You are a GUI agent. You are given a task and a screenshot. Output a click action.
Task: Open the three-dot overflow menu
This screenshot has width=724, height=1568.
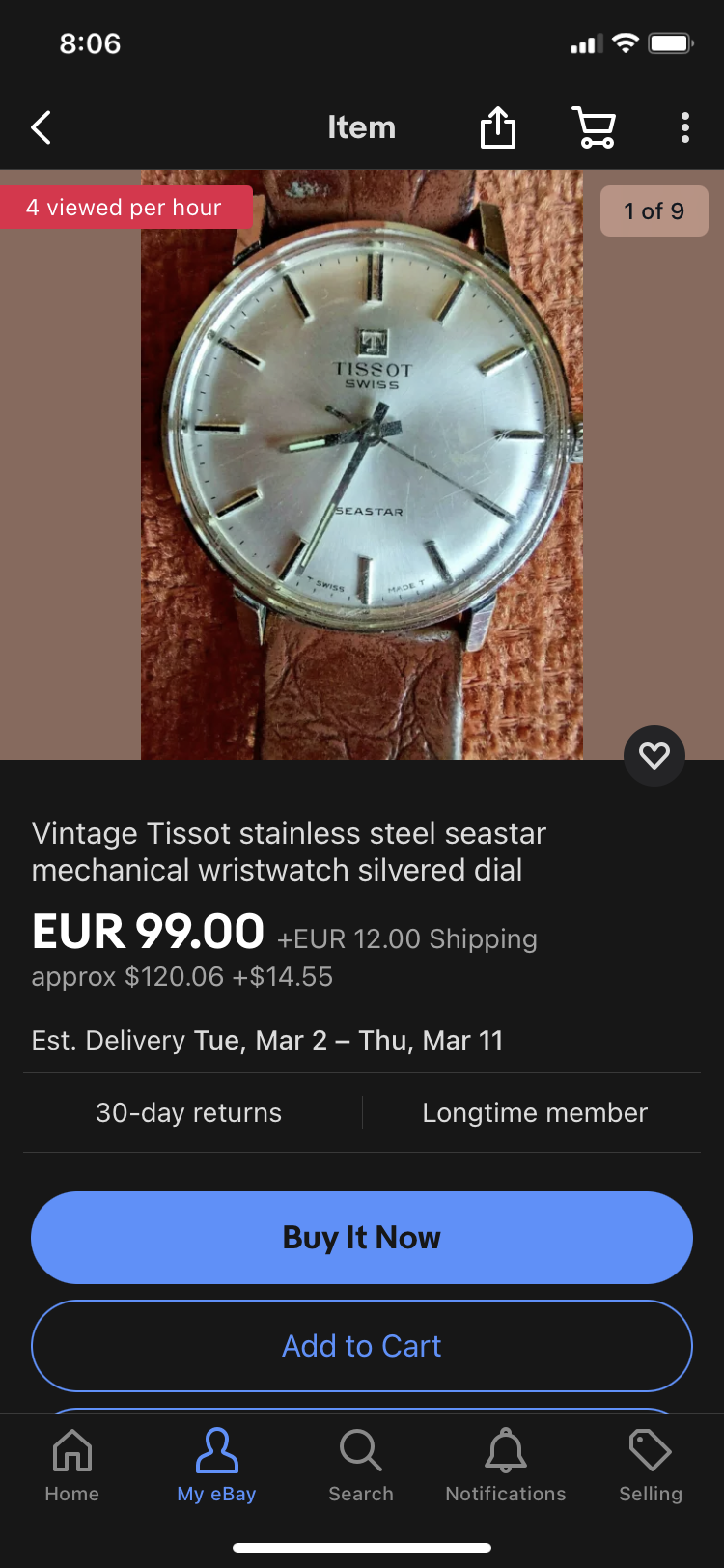tap(684, 127)
